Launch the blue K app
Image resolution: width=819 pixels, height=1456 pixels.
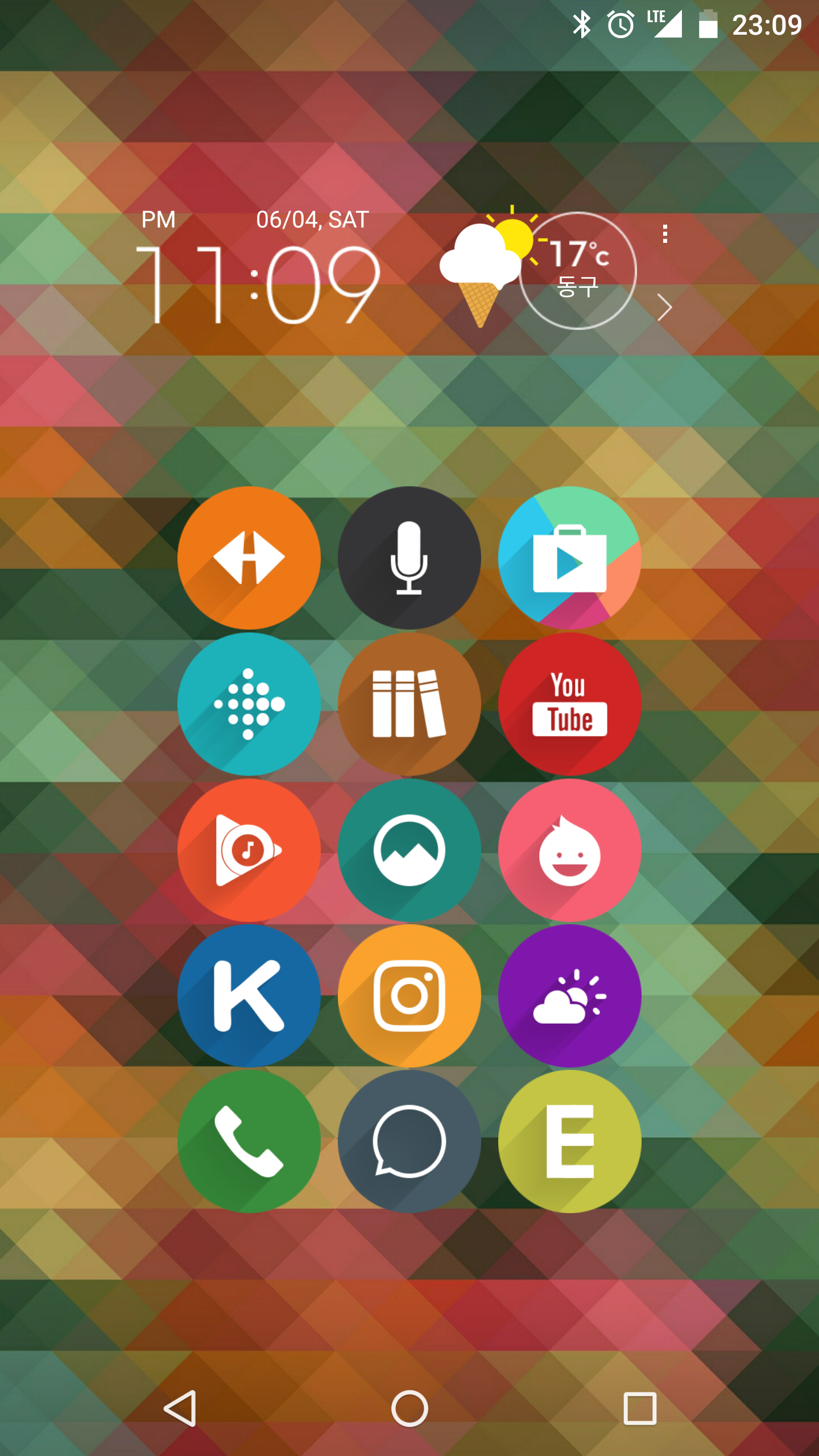point(249,995)
